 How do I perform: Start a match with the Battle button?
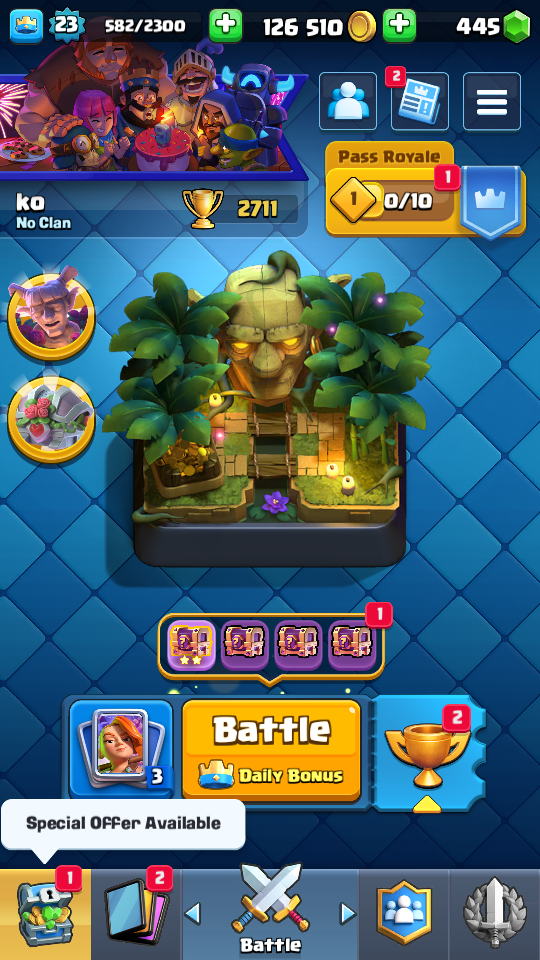pyautogui.click(x=271, y=750)
